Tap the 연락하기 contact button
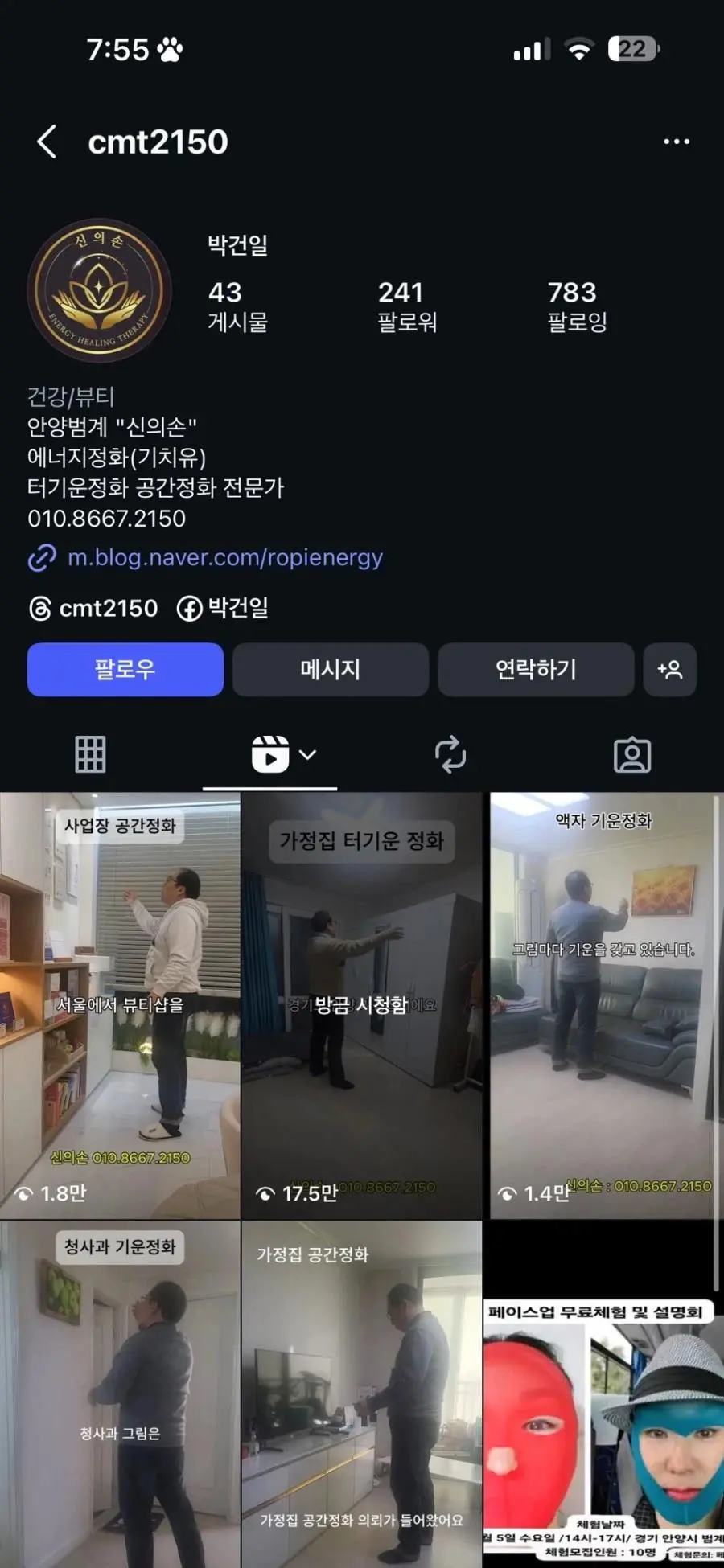Viewport: 724px width, 1568px height. coord(536,669)
